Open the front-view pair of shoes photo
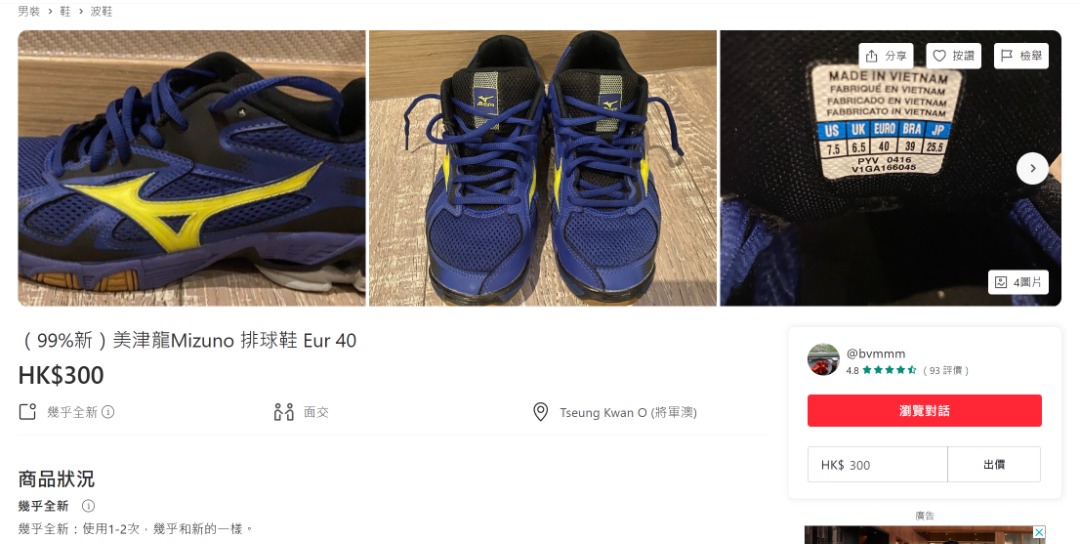 (542, 168)
